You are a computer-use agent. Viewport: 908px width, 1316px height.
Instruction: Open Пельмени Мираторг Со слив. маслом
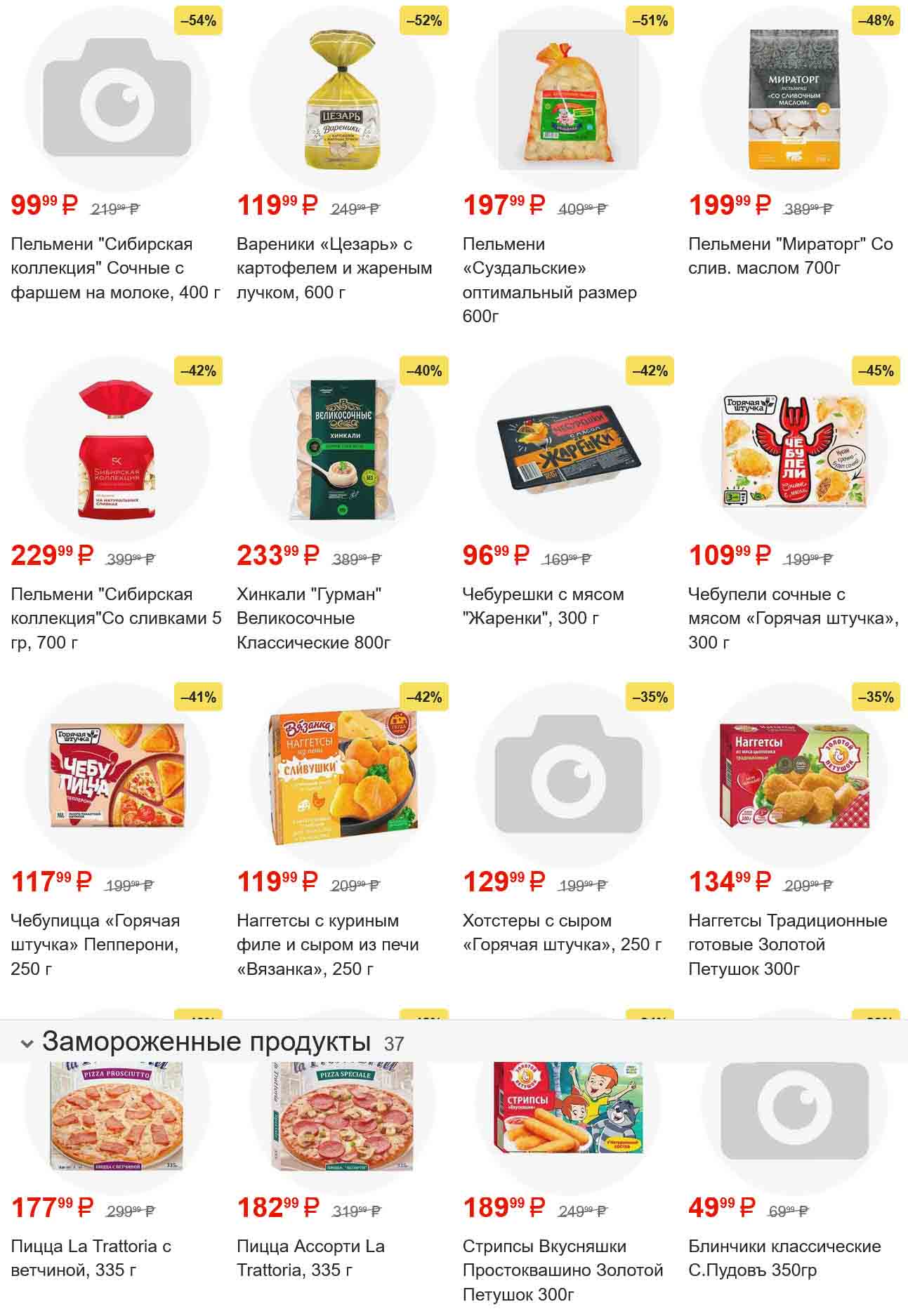pos(790,255)
